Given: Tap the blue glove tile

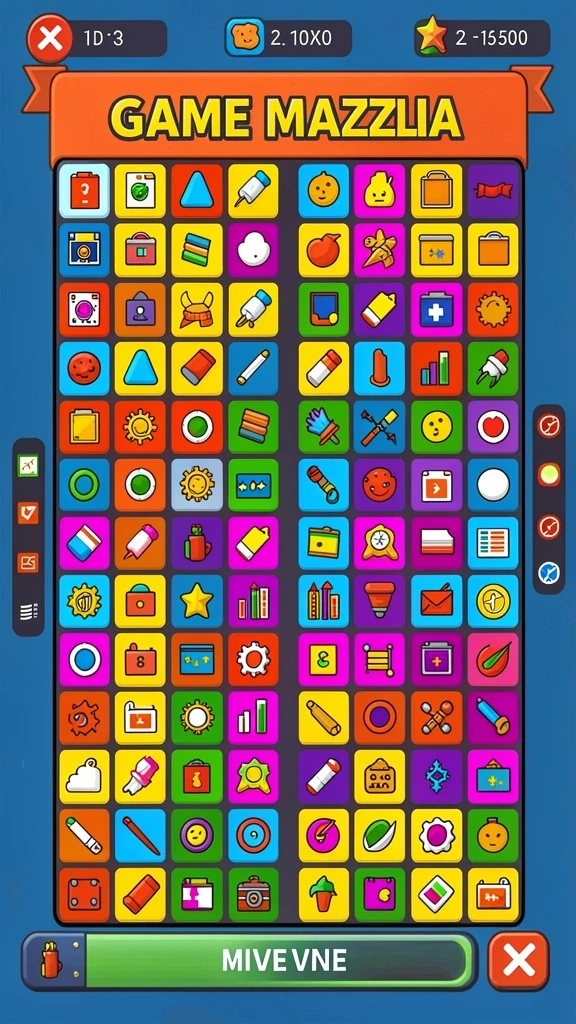Looking at the screenshot, I should pos(324,427).
